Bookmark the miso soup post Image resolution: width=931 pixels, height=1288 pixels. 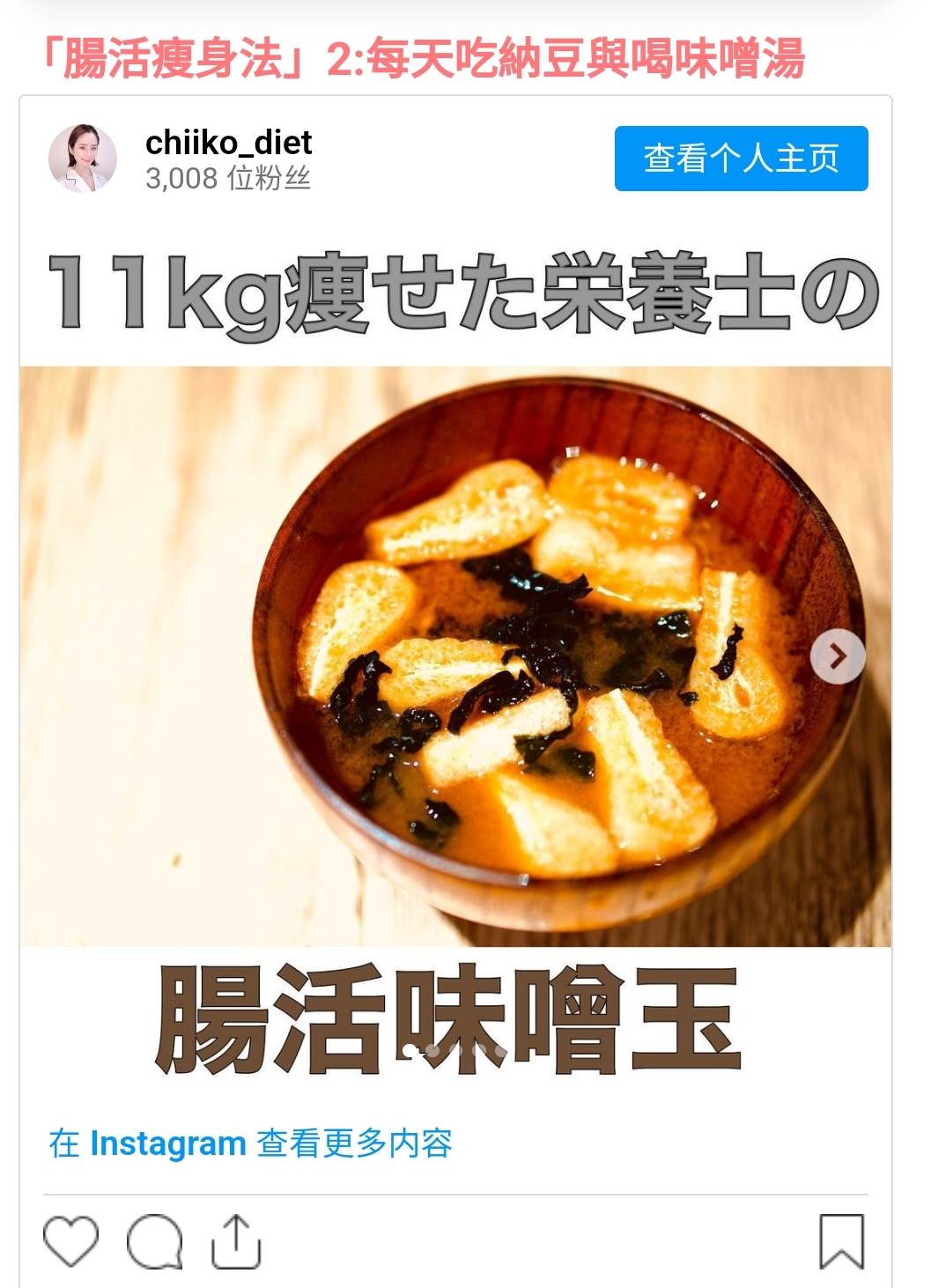[841, 1241]
